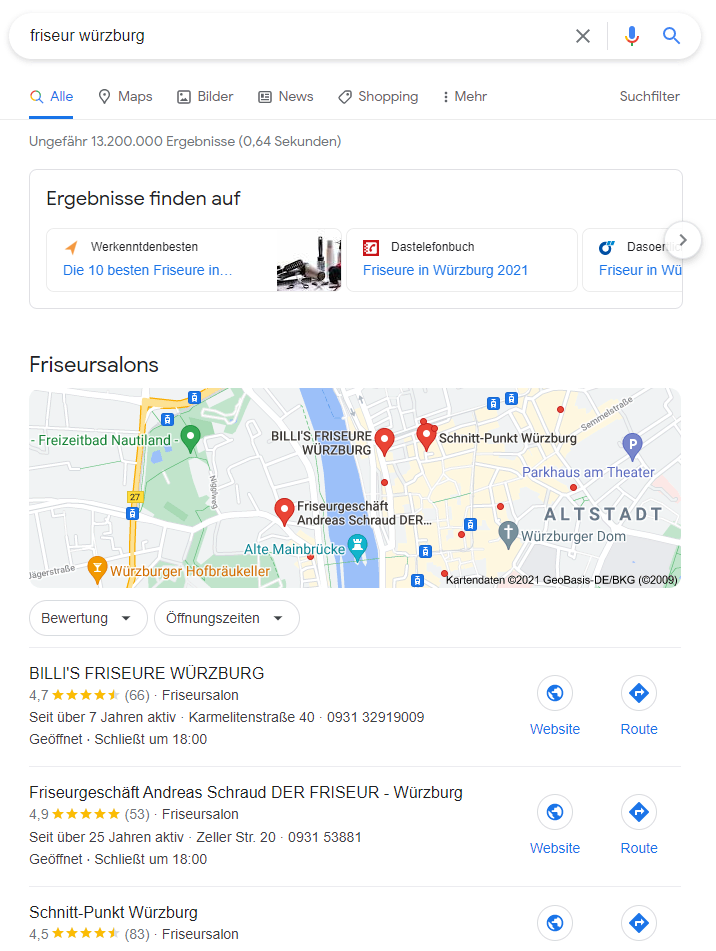
Task: Expand the Bewertung filter dropdown
Action: [88, 618]
